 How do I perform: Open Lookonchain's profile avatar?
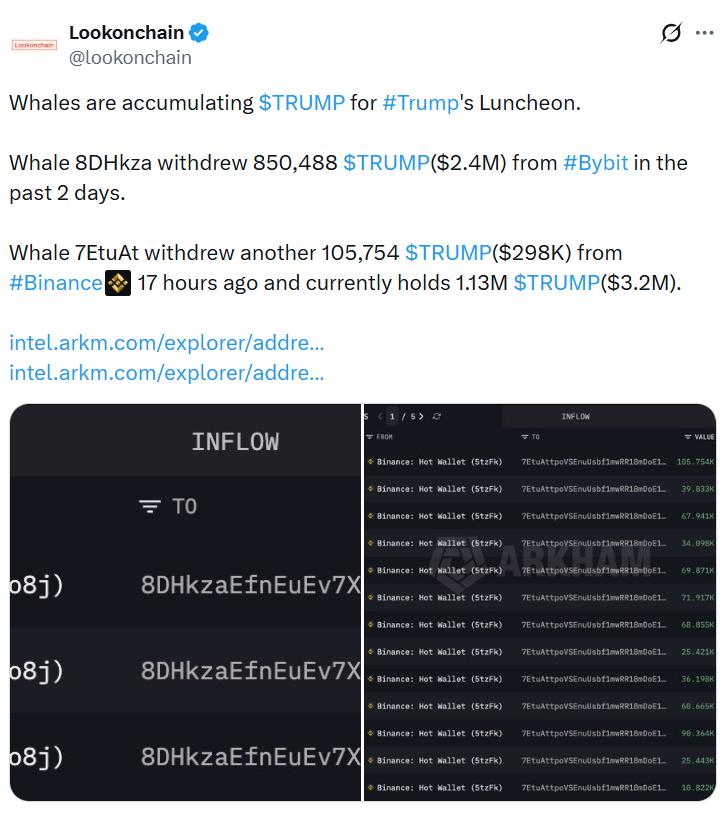(x=34, y=45)
